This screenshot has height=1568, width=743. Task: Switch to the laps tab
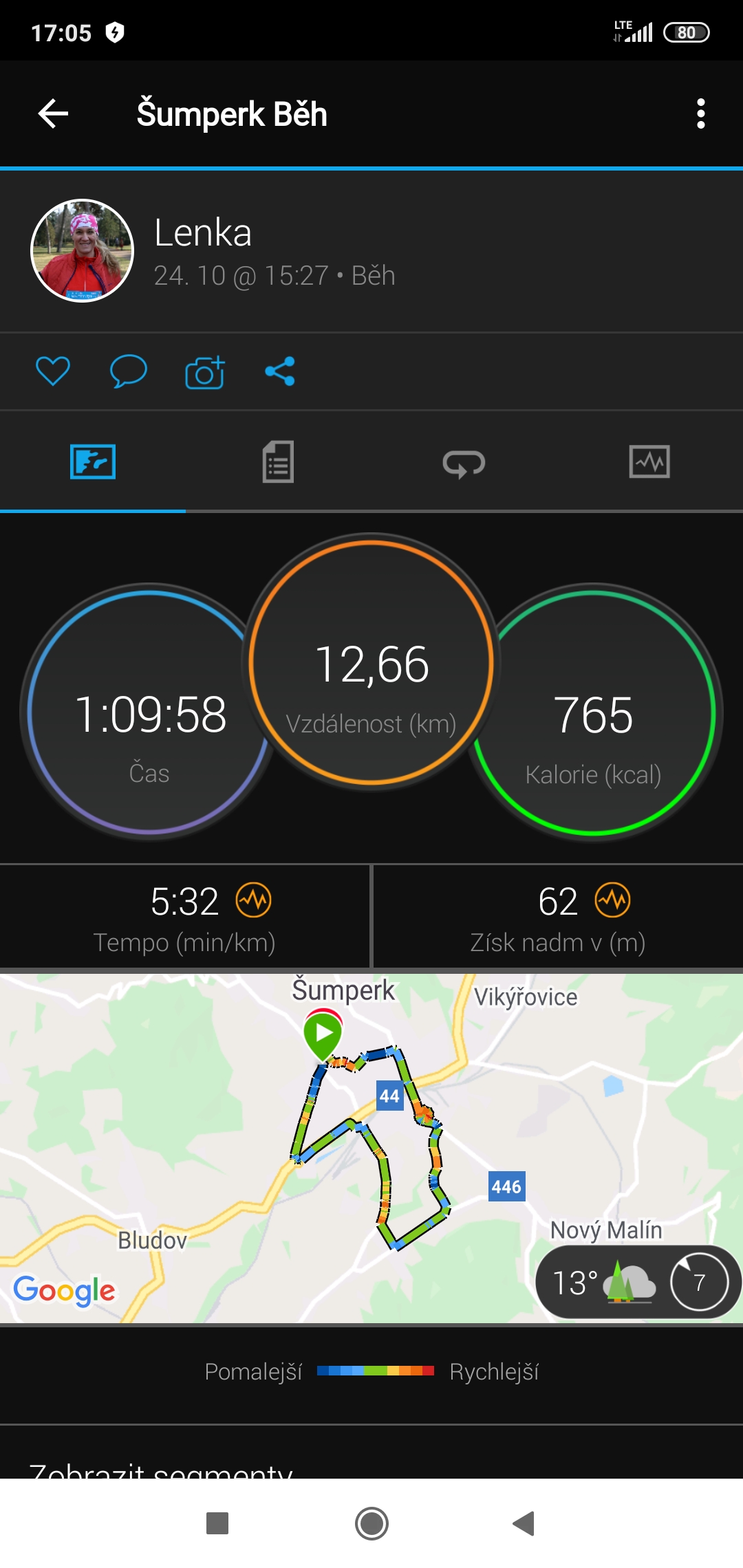tap(464, 463)
